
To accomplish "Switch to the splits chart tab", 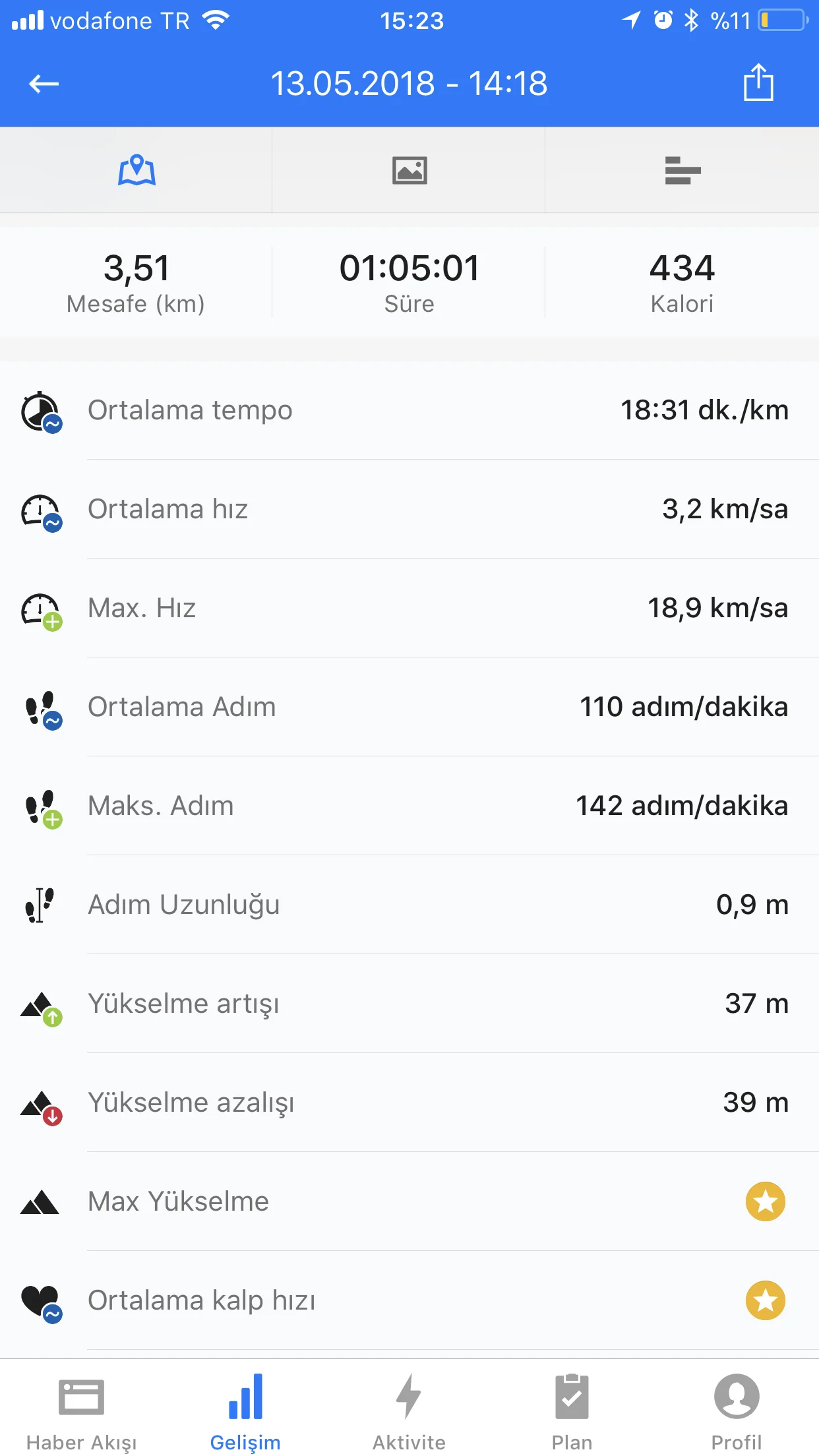I will tap(682, 170).
